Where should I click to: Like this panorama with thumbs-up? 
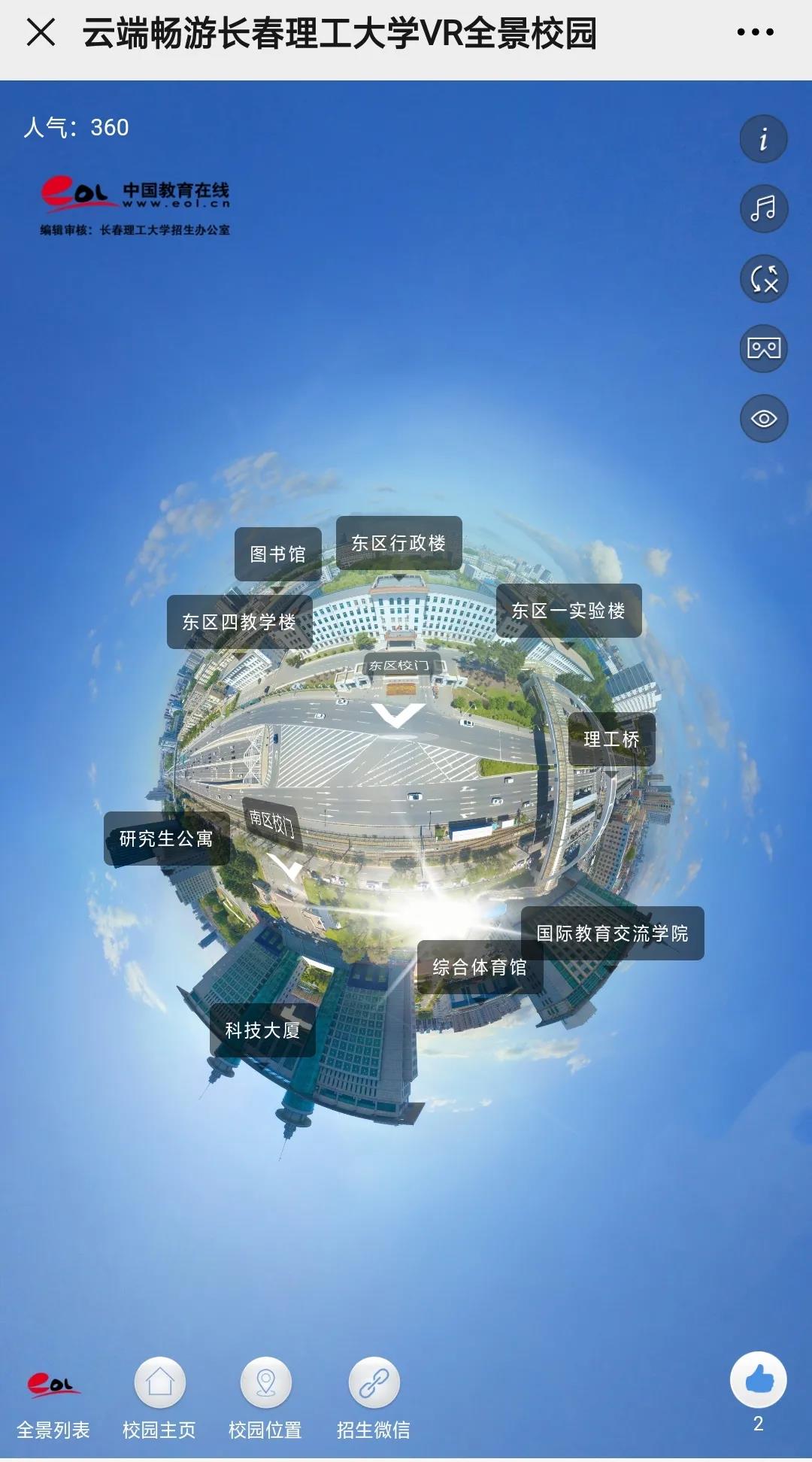(x=758, y=1381)
